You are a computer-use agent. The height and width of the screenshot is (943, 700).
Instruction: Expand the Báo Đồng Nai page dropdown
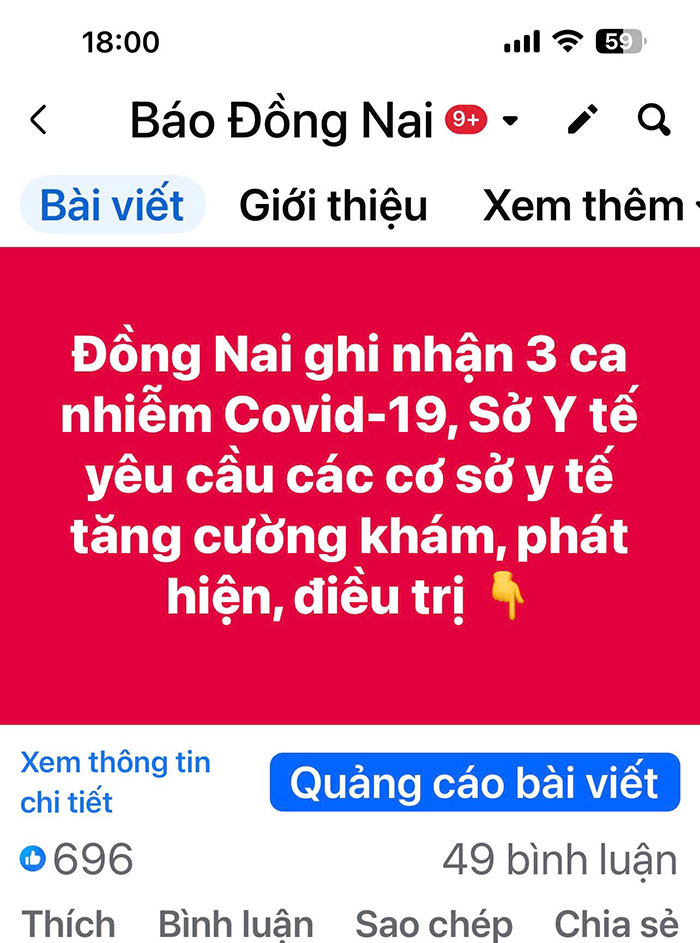click(510, 121)
